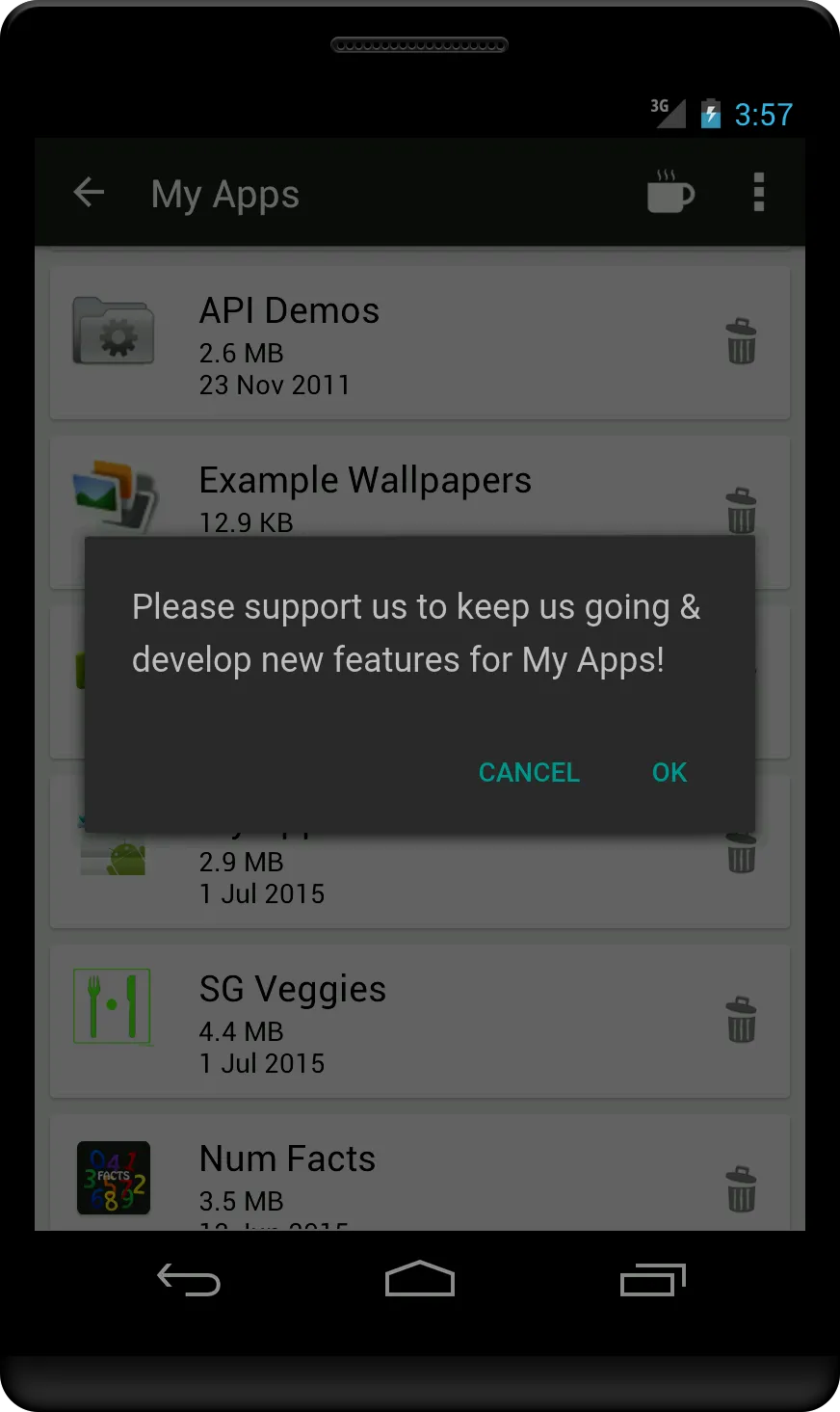
Task: Go to the system home screen
Action: pos(419,1280)
